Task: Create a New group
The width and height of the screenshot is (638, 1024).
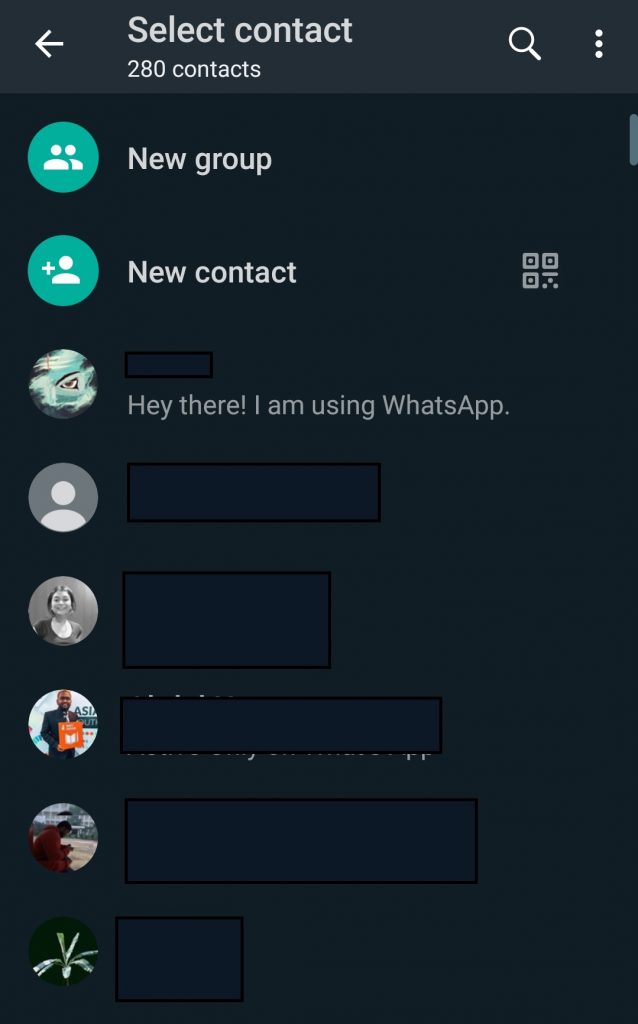Action: pos(319,158)
